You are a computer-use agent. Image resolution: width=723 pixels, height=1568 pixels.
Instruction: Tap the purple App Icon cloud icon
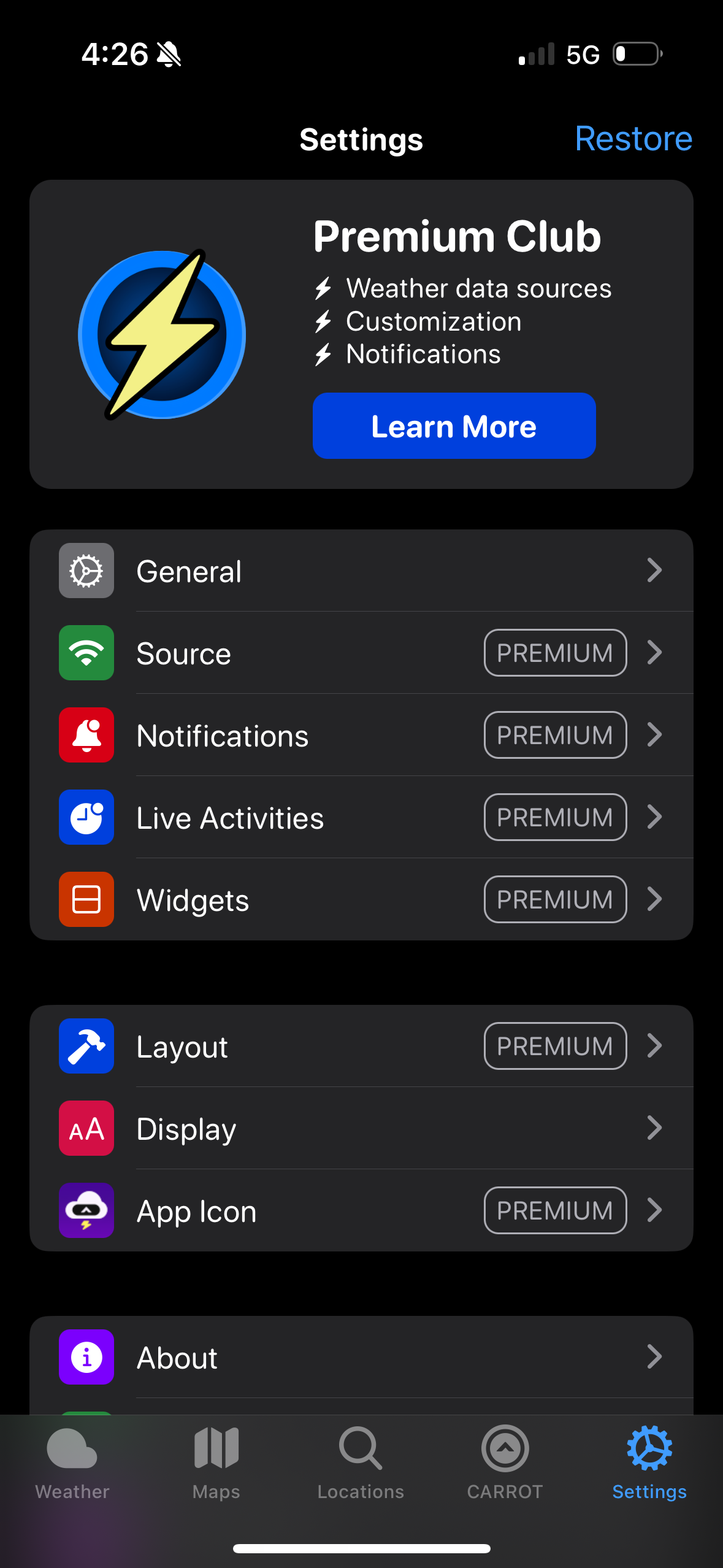pos(86,1210)
